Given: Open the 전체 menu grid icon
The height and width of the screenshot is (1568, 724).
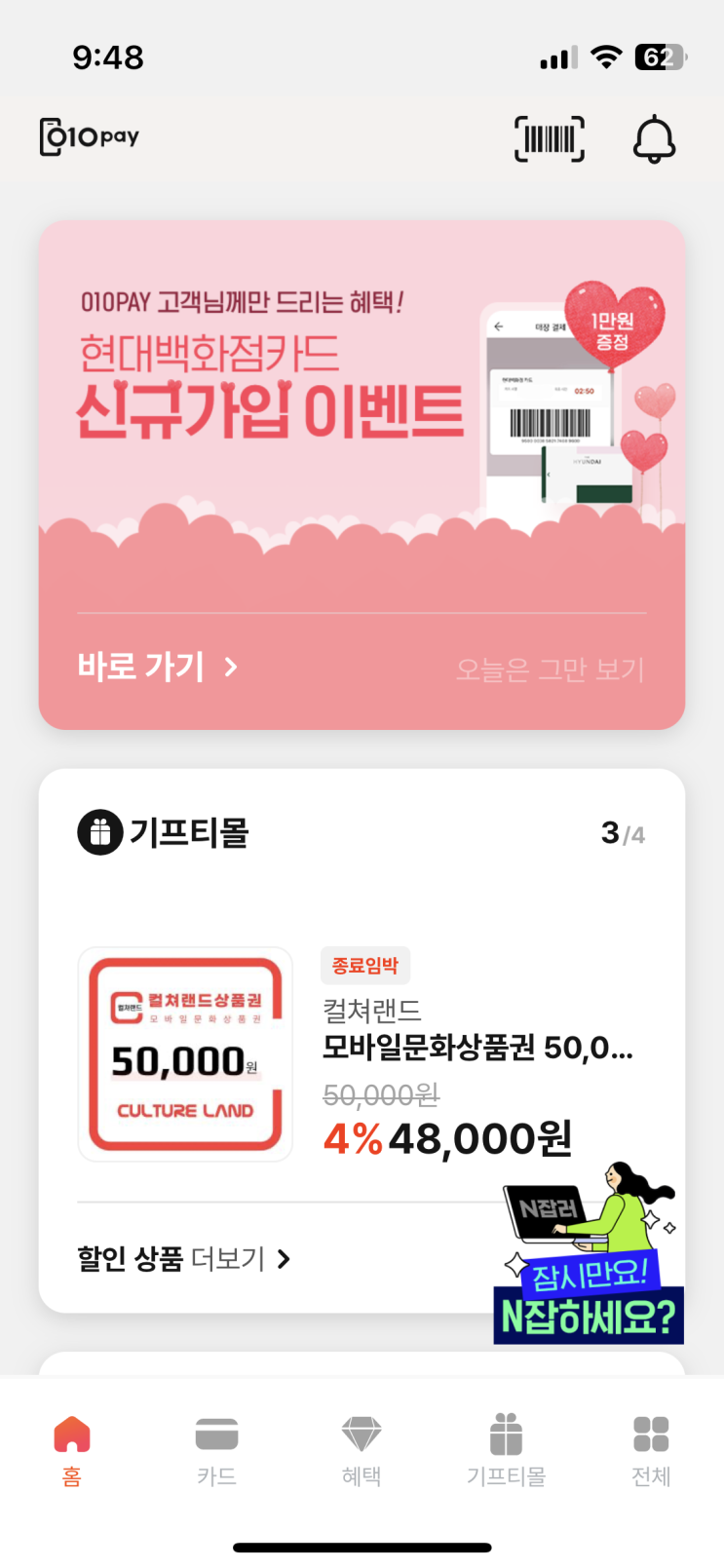Looking at the screenshot, I should (651, 1434).
